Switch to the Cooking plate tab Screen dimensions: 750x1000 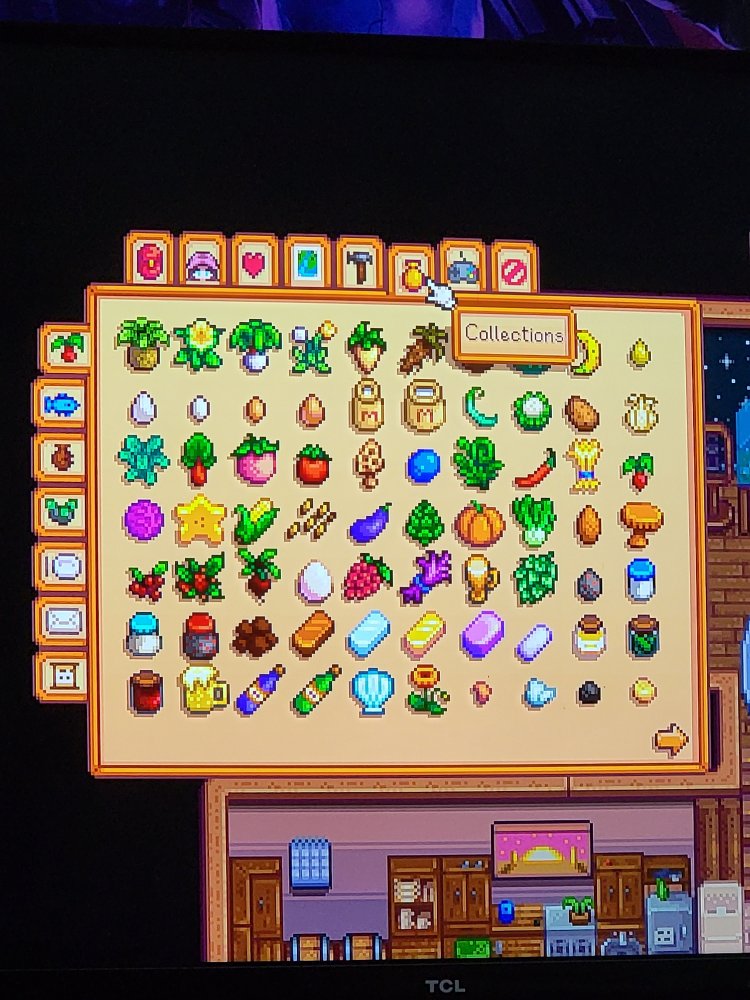pyautogui.click(x=62, y=567)
